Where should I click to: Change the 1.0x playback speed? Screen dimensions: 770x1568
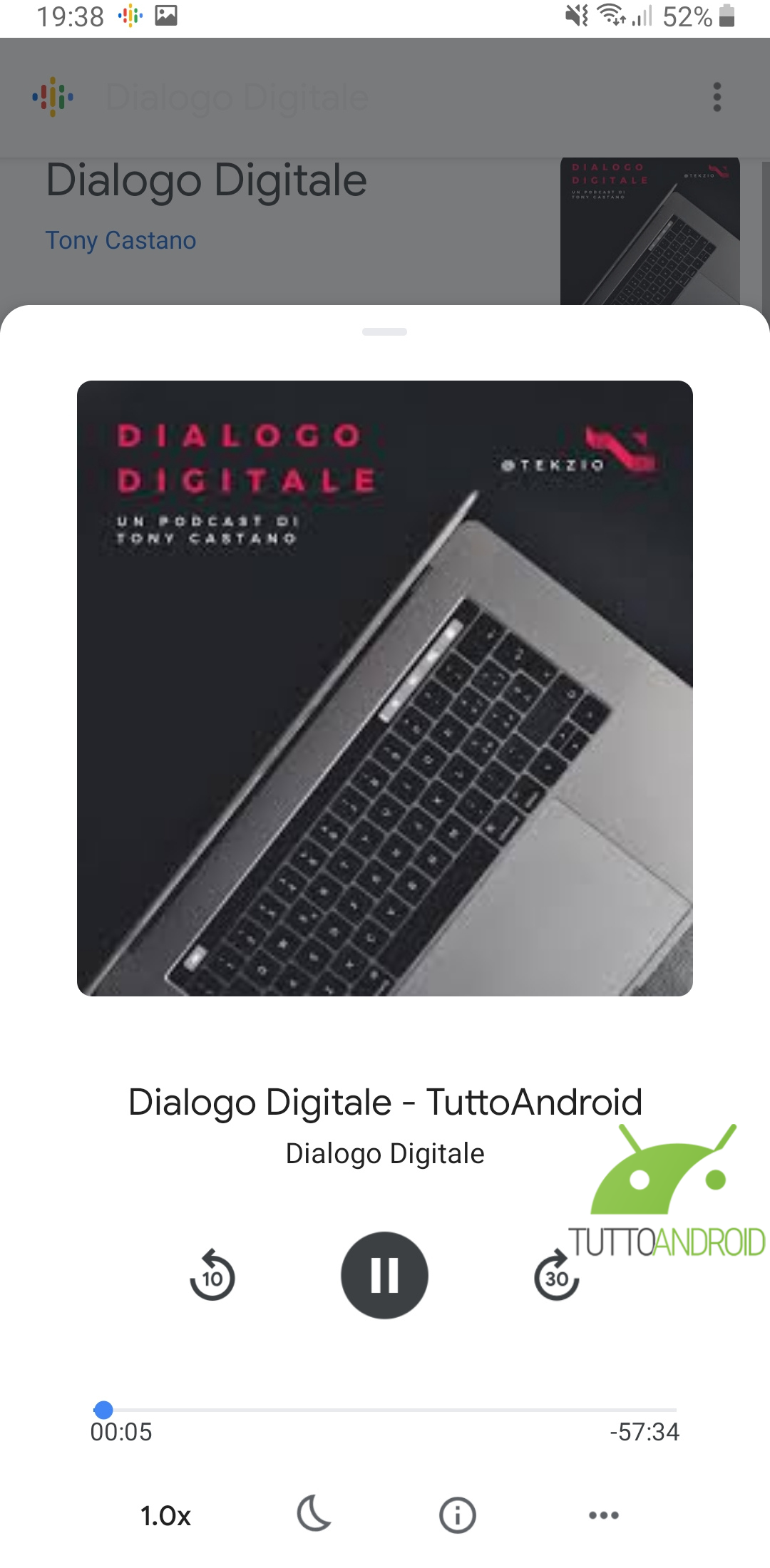pos(165,1516)
